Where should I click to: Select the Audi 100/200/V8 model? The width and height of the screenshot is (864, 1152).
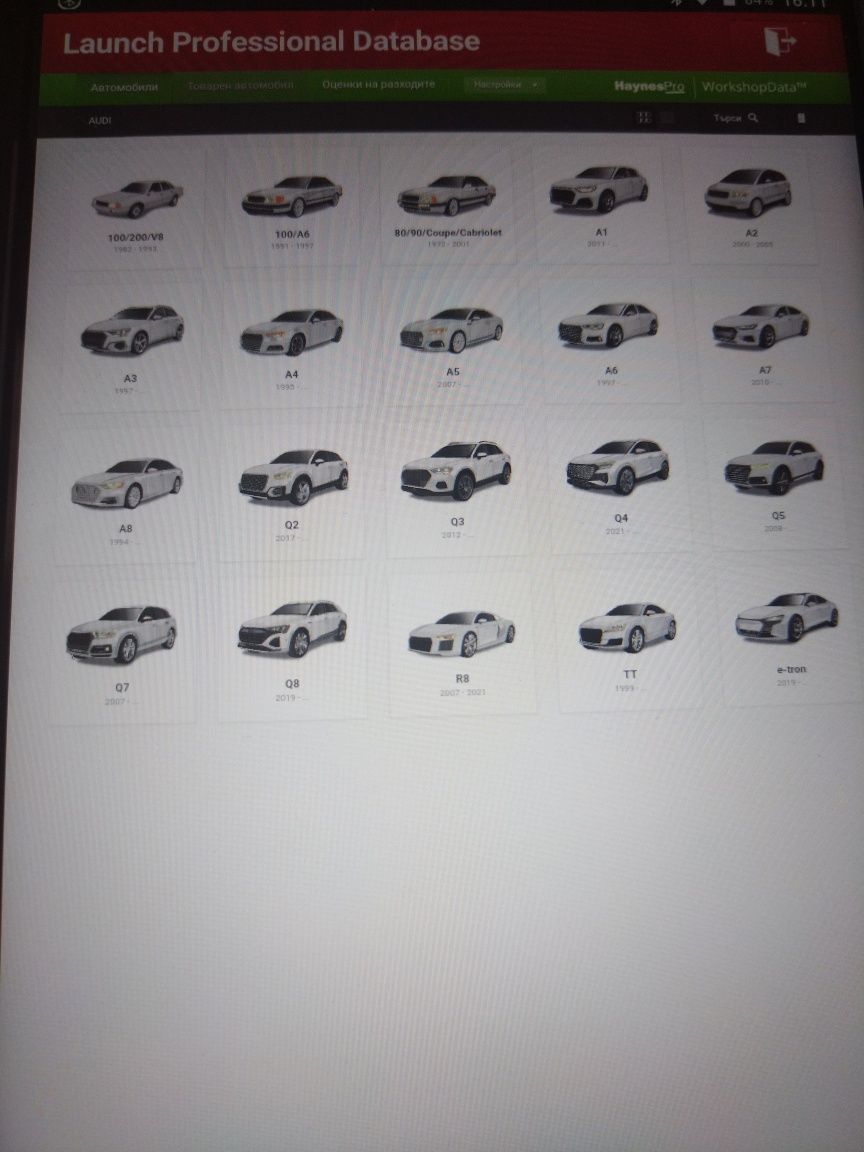coord(137,211)
